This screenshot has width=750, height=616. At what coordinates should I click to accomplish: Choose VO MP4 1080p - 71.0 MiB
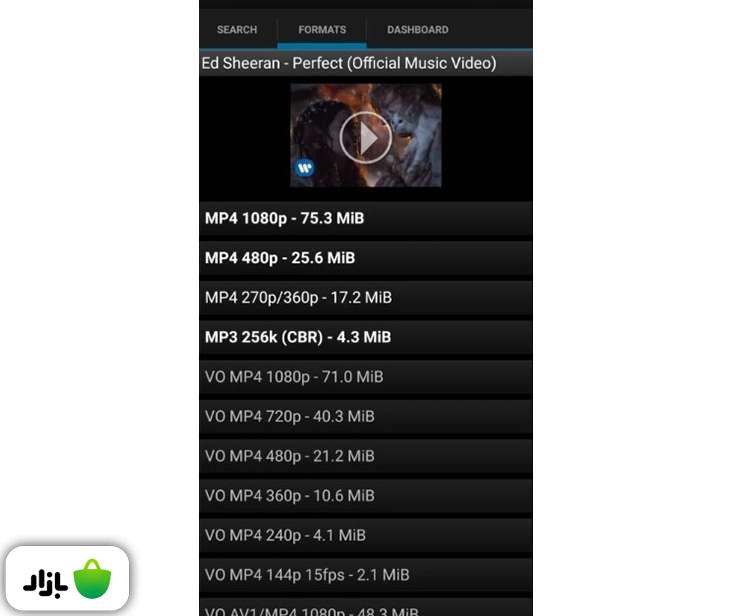[x=365, y=377]
